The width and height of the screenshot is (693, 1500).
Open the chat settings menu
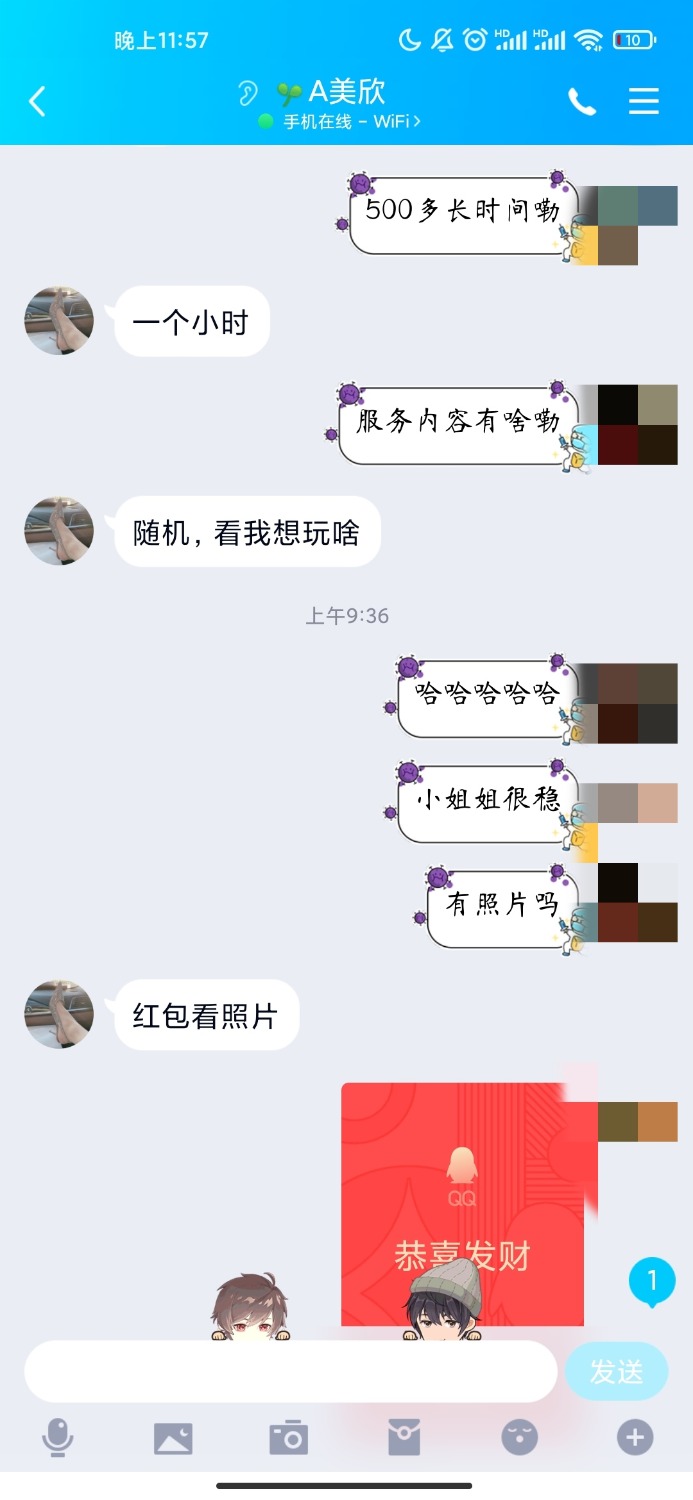643,101
